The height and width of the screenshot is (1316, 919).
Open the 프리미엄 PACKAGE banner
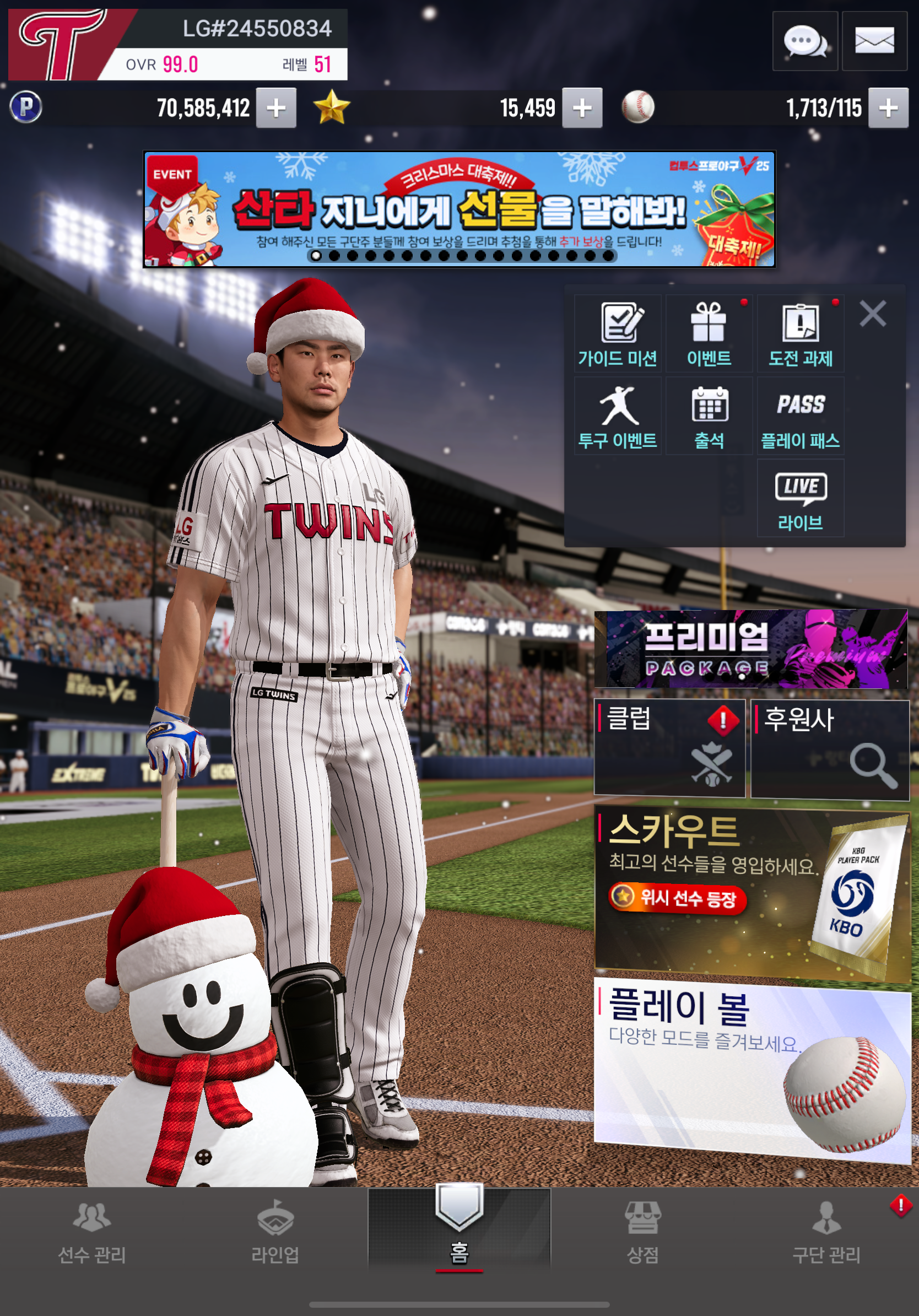click(750, 649)
